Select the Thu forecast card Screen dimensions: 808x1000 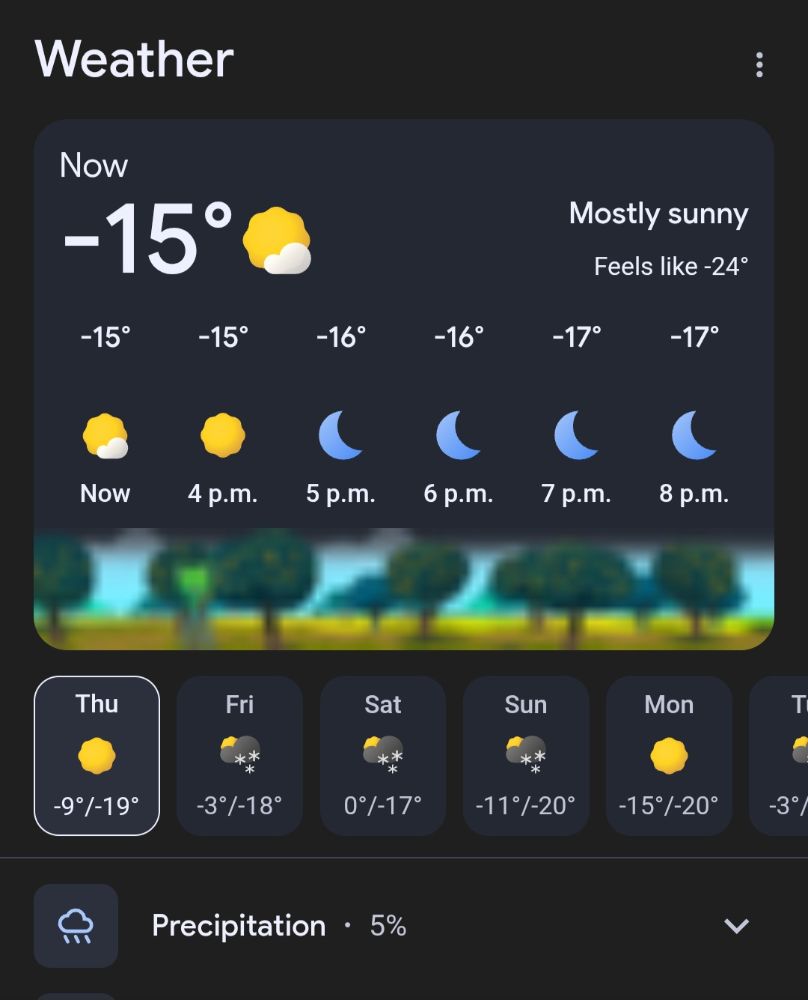97,755
